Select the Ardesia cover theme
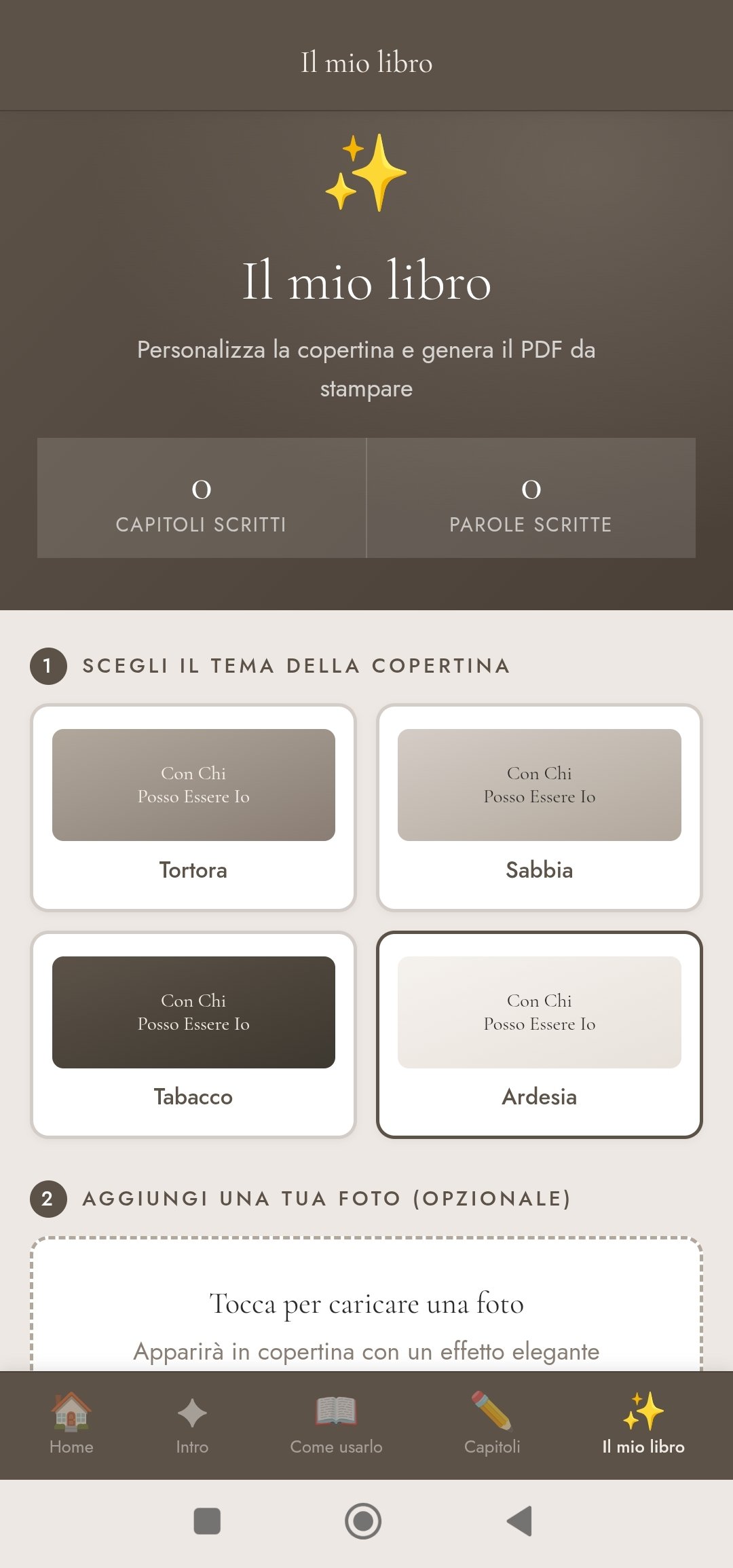Viewport: 733px width, 1568px height. 539,1034
